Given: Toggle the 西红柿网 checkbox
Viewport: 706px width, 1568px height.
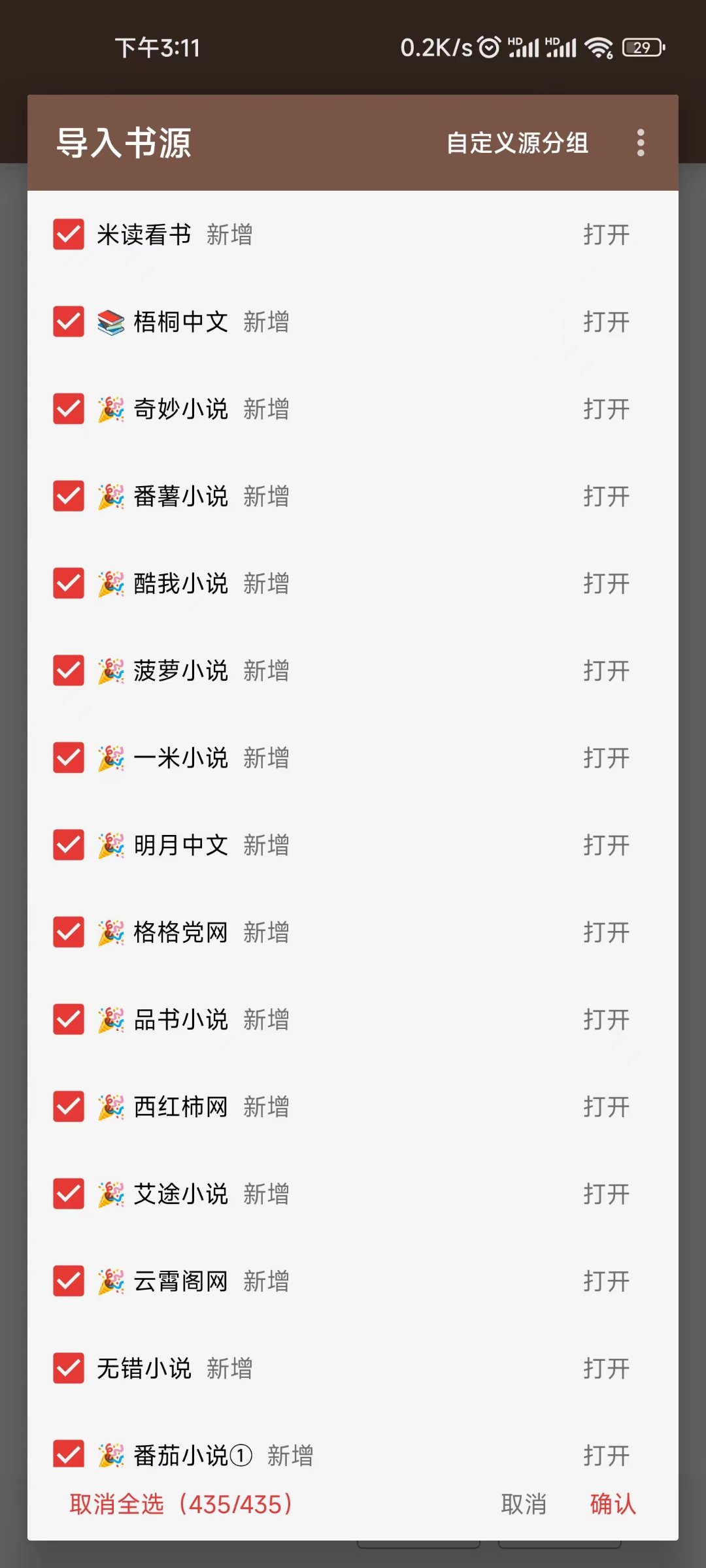Looking at the screenshot, I should tap(69, 1107).
